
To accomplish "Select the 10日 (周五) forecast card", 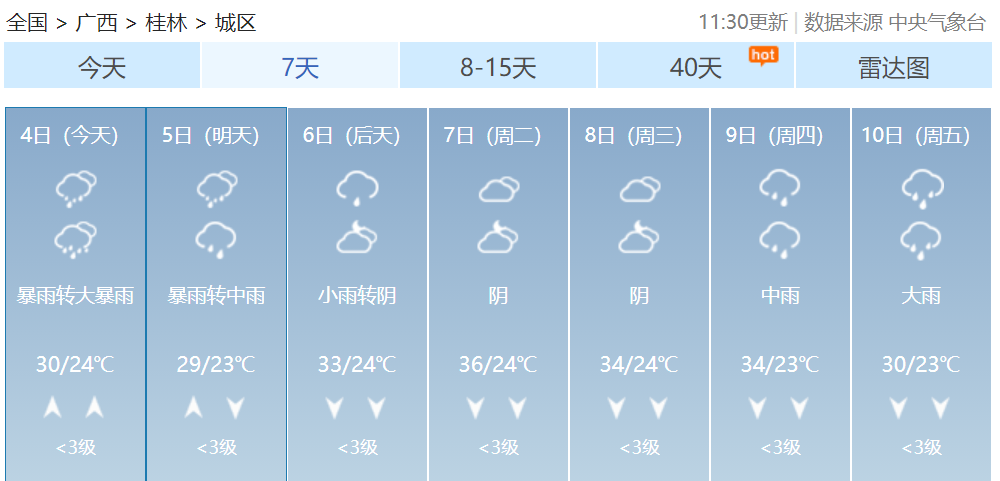I will click(x=921, y=290).
